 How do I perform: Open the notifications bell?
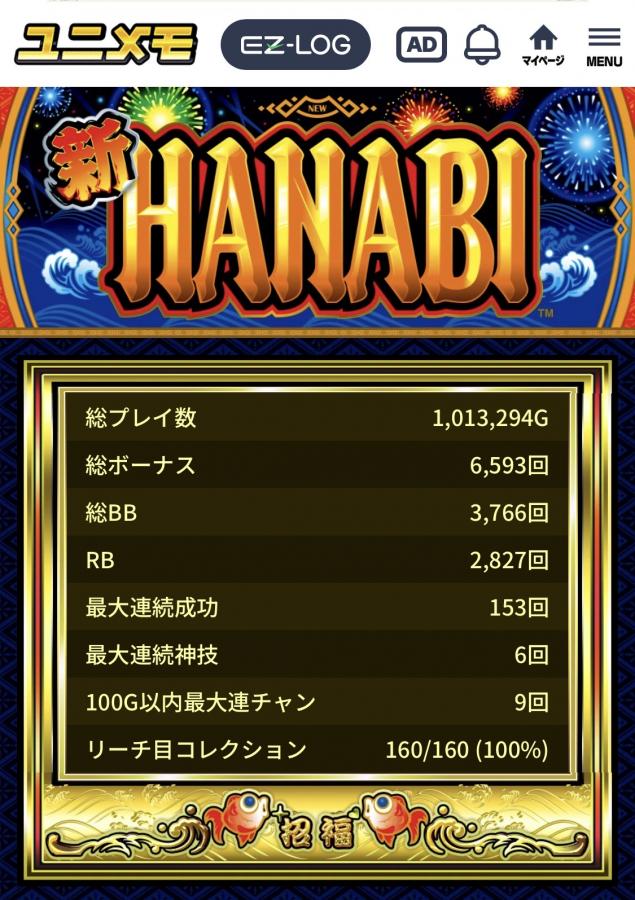(x=482, y=45)
